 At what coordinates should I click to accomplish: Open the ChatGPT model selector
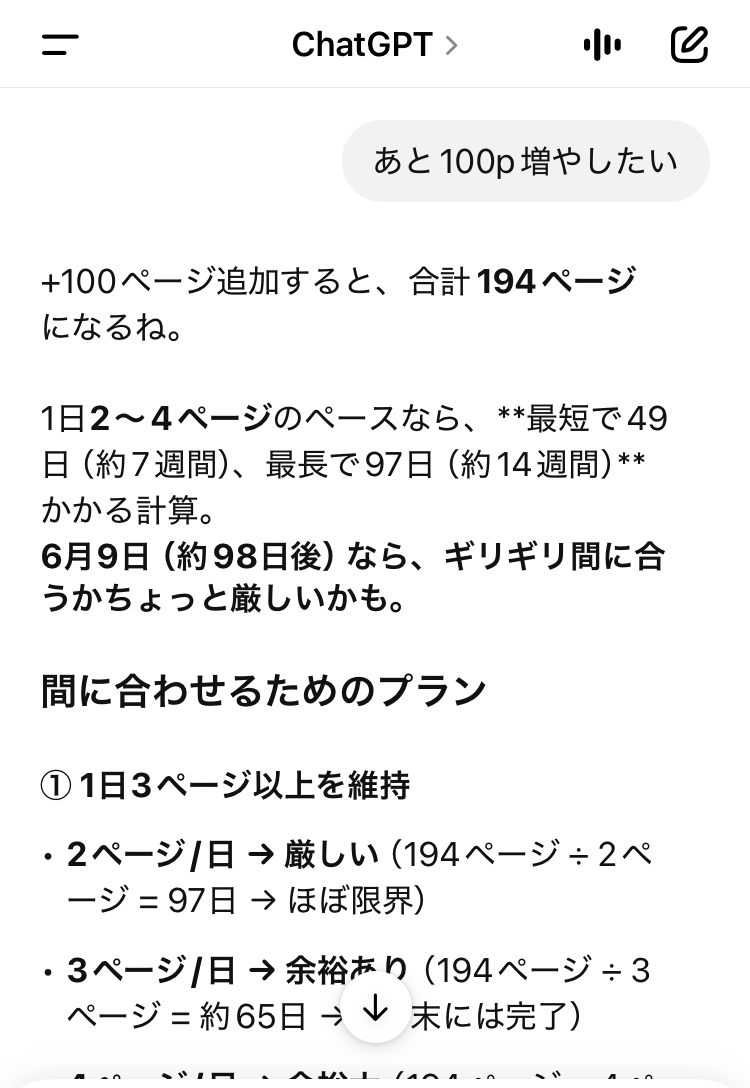[x=374, y=45]
